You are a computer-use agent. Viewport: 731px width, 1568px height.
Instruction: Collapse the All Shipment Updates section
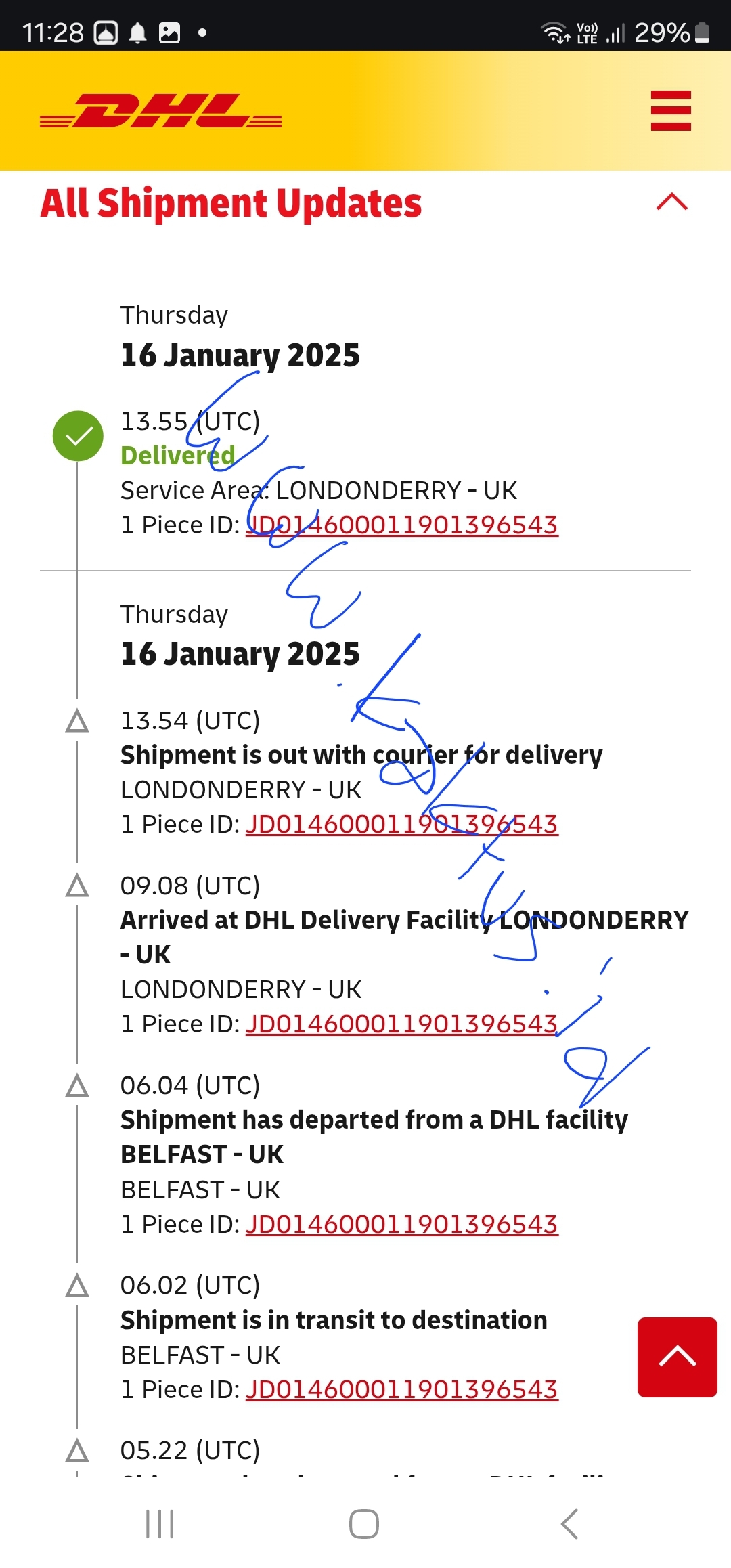(x=671, y=202)
